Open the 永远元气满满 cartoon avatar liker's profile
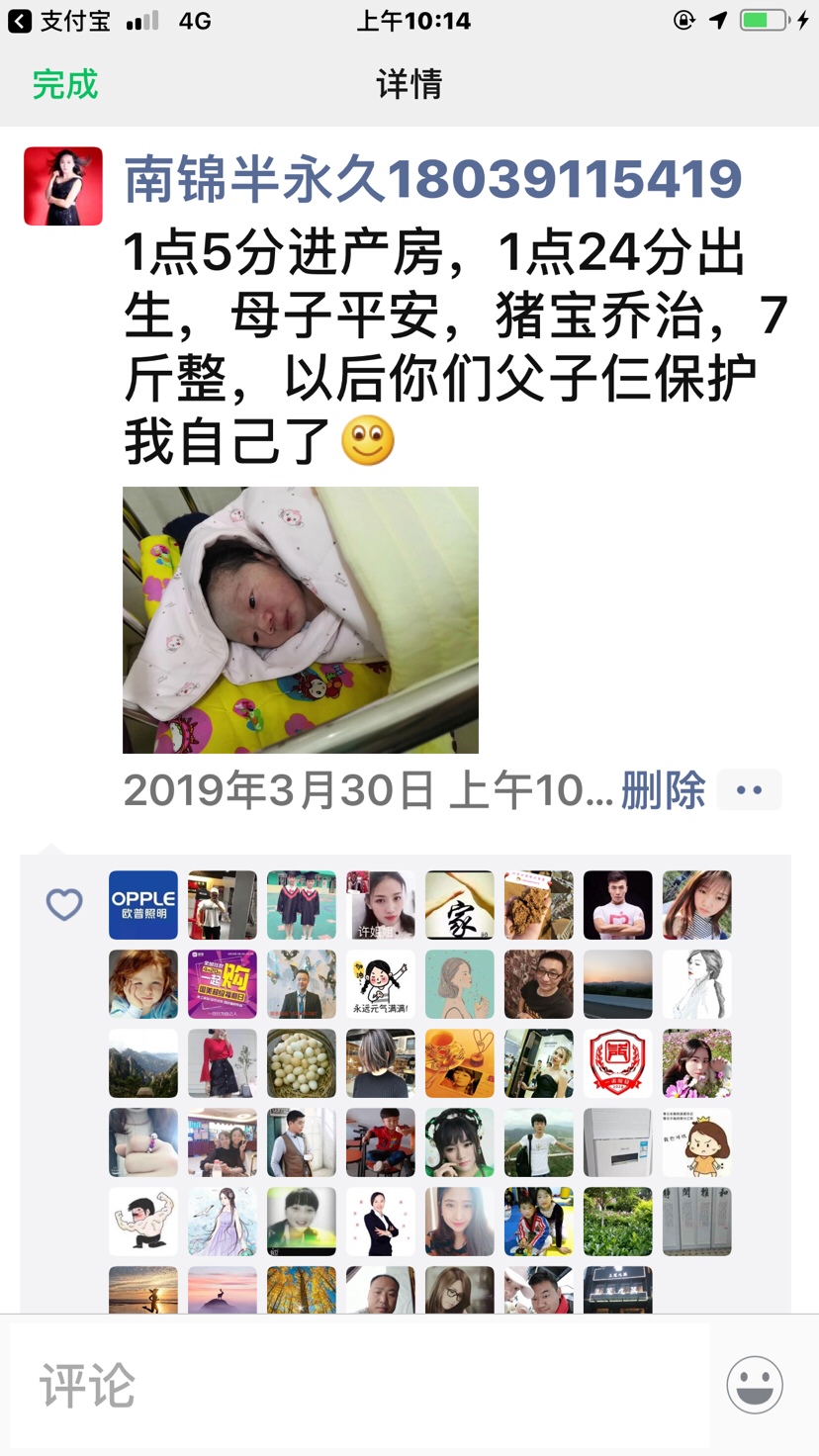Screen dimensions: 819x1456 click(381, 984)
